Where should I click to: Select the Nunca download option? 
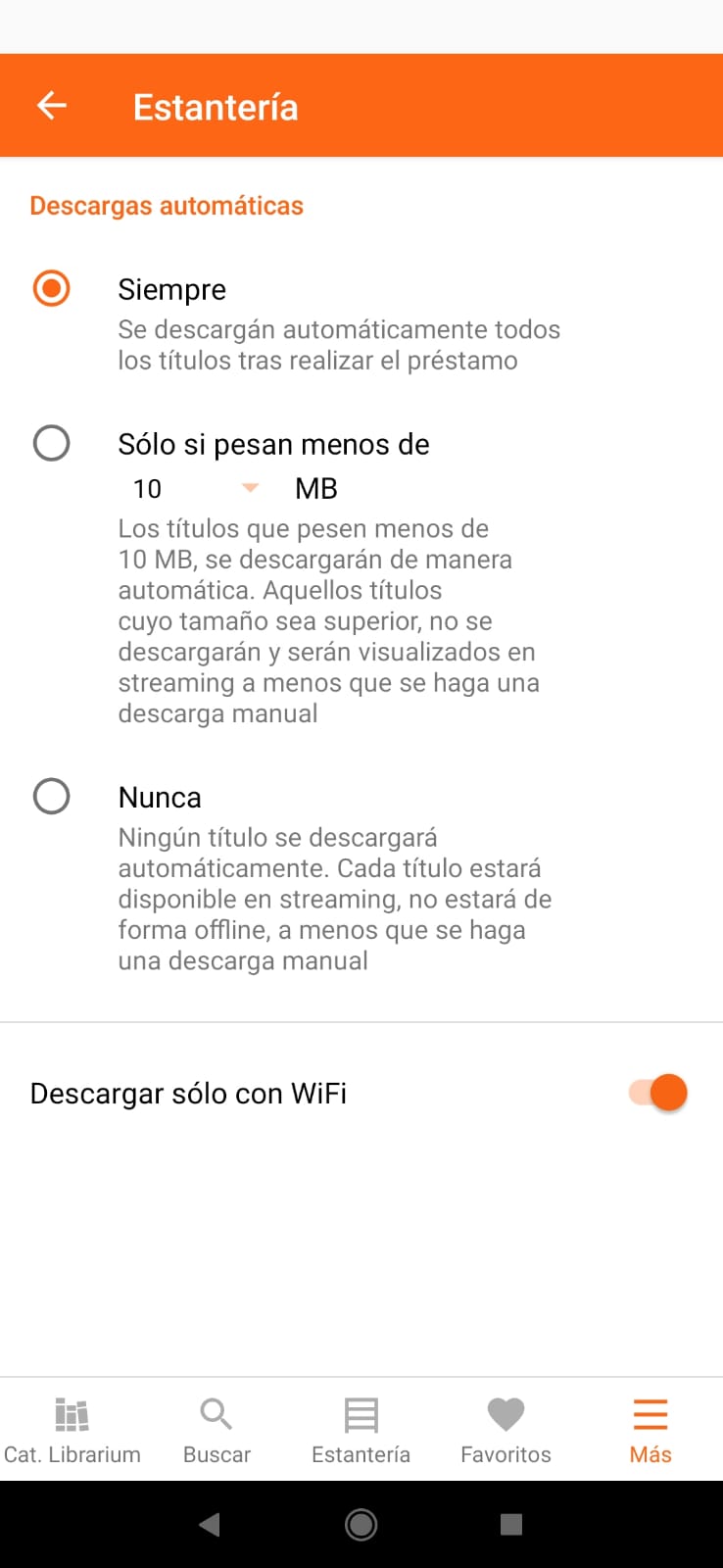tap(51, 796)
